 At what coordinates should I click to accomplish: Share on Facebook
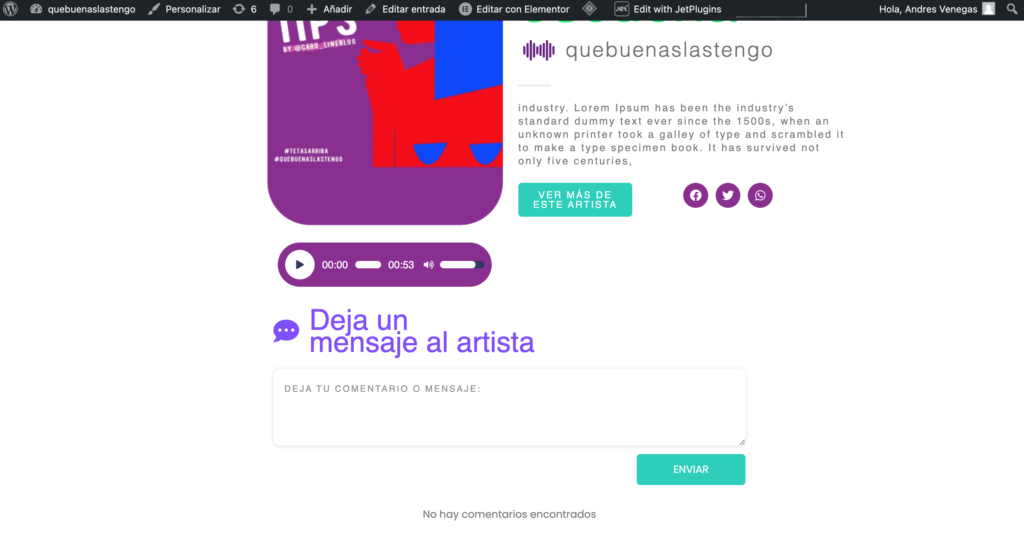[x=696, y=195]
